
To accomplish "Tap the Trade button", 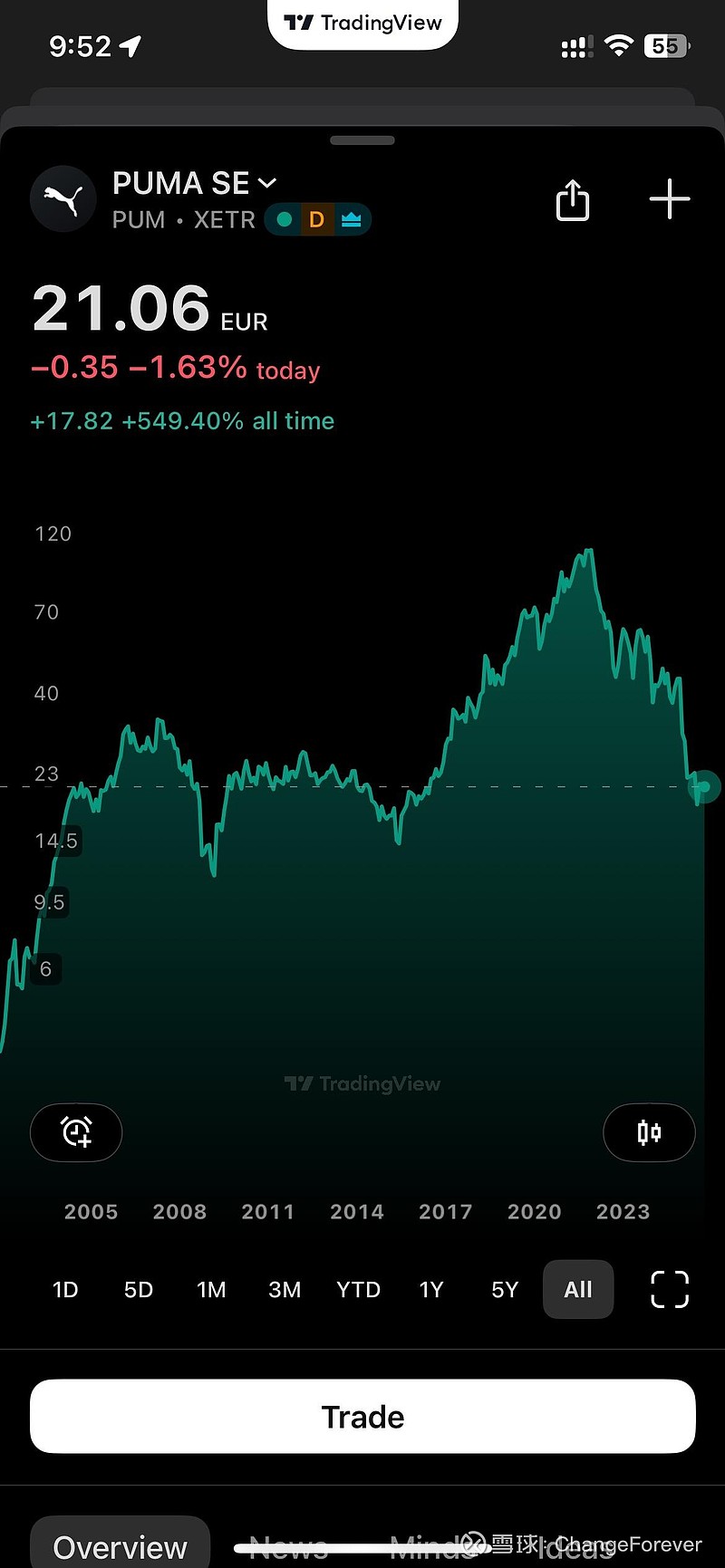I will pyautogui.click(x=362, y=1416).
